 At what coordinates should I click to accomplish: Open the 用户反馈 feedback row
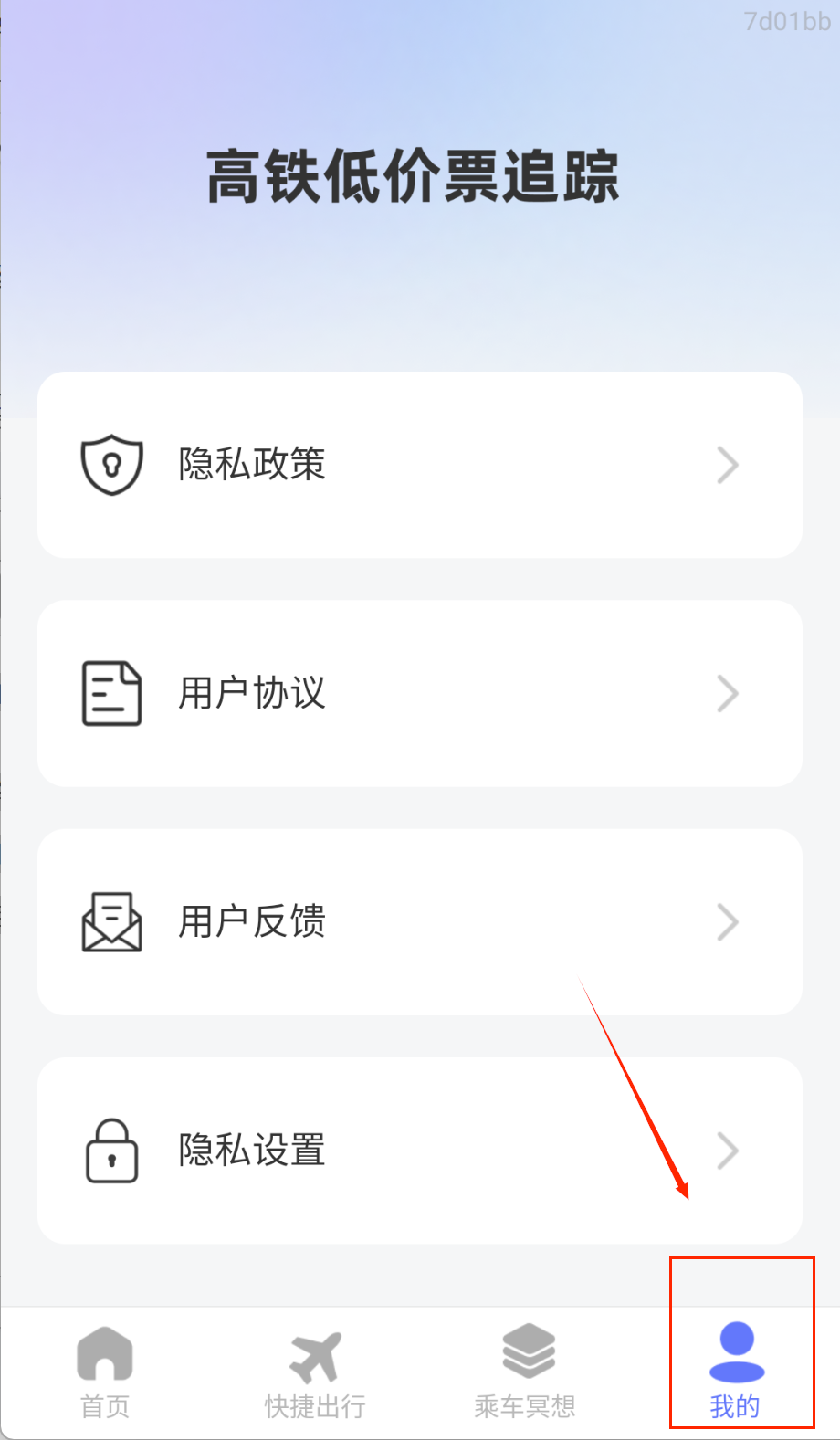tap(419, 921)
